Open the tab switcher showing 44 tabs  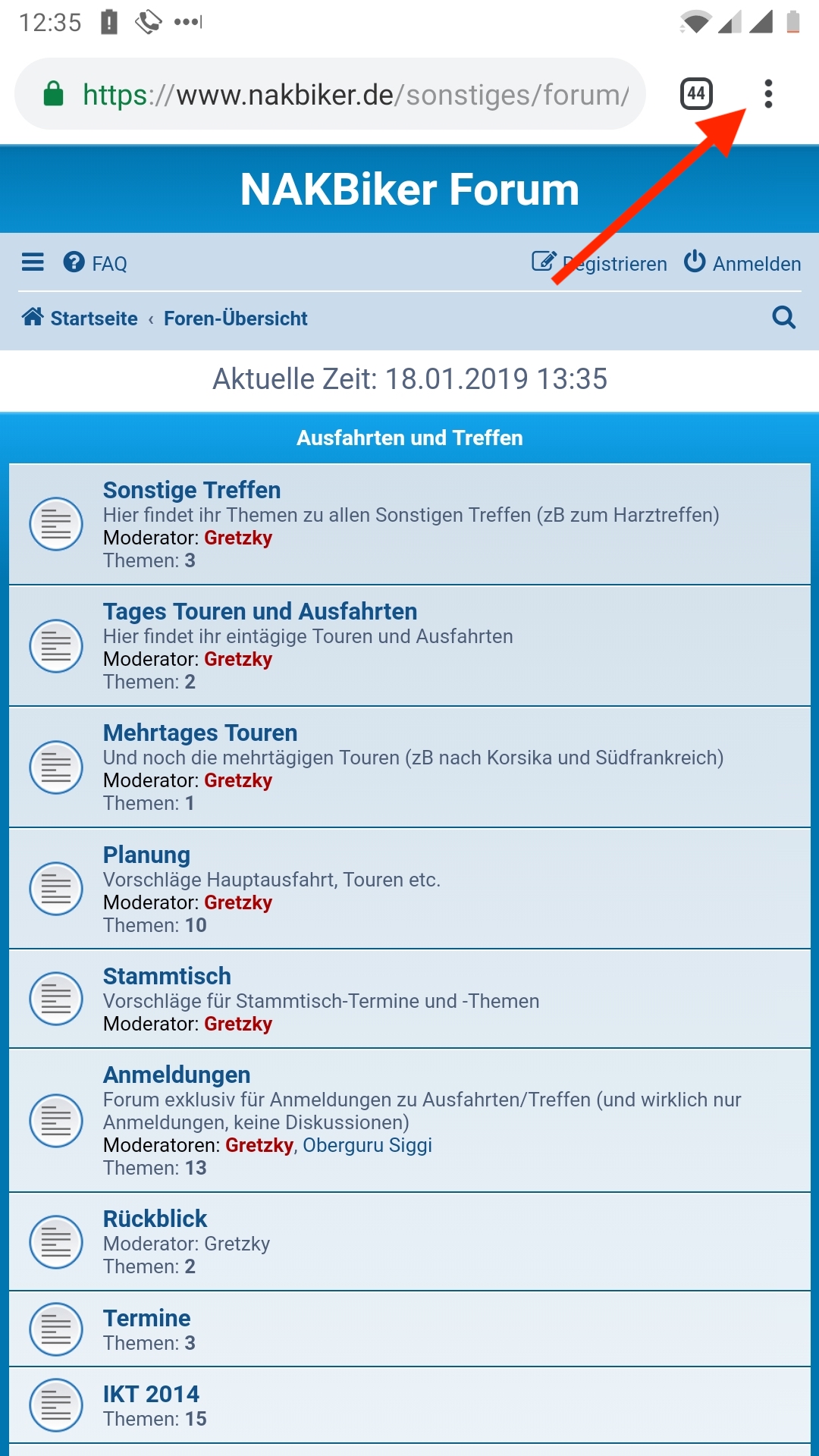696,94
